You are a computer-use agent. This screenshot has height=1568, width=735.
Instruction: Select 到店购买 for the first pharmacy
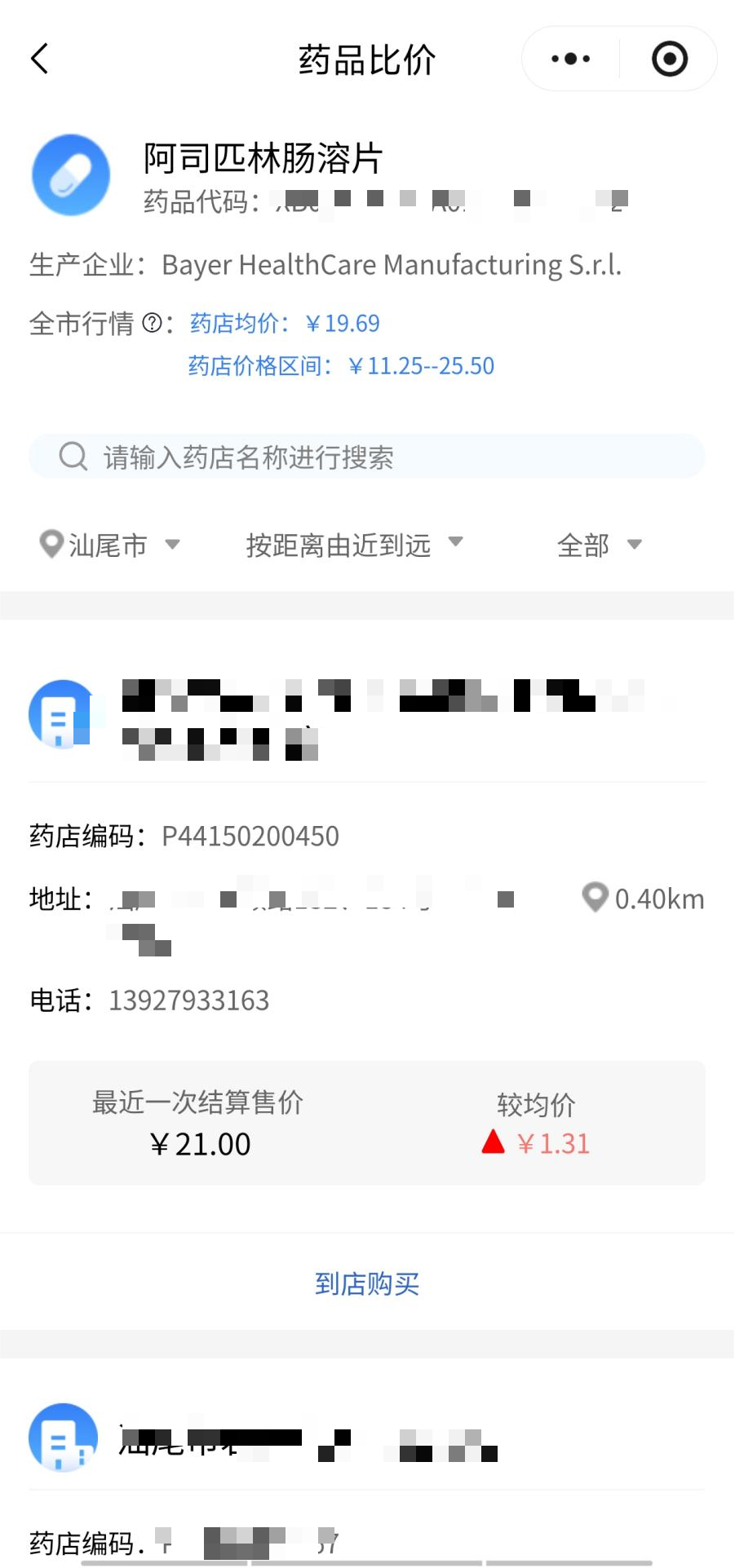(x=367, y=1284)
